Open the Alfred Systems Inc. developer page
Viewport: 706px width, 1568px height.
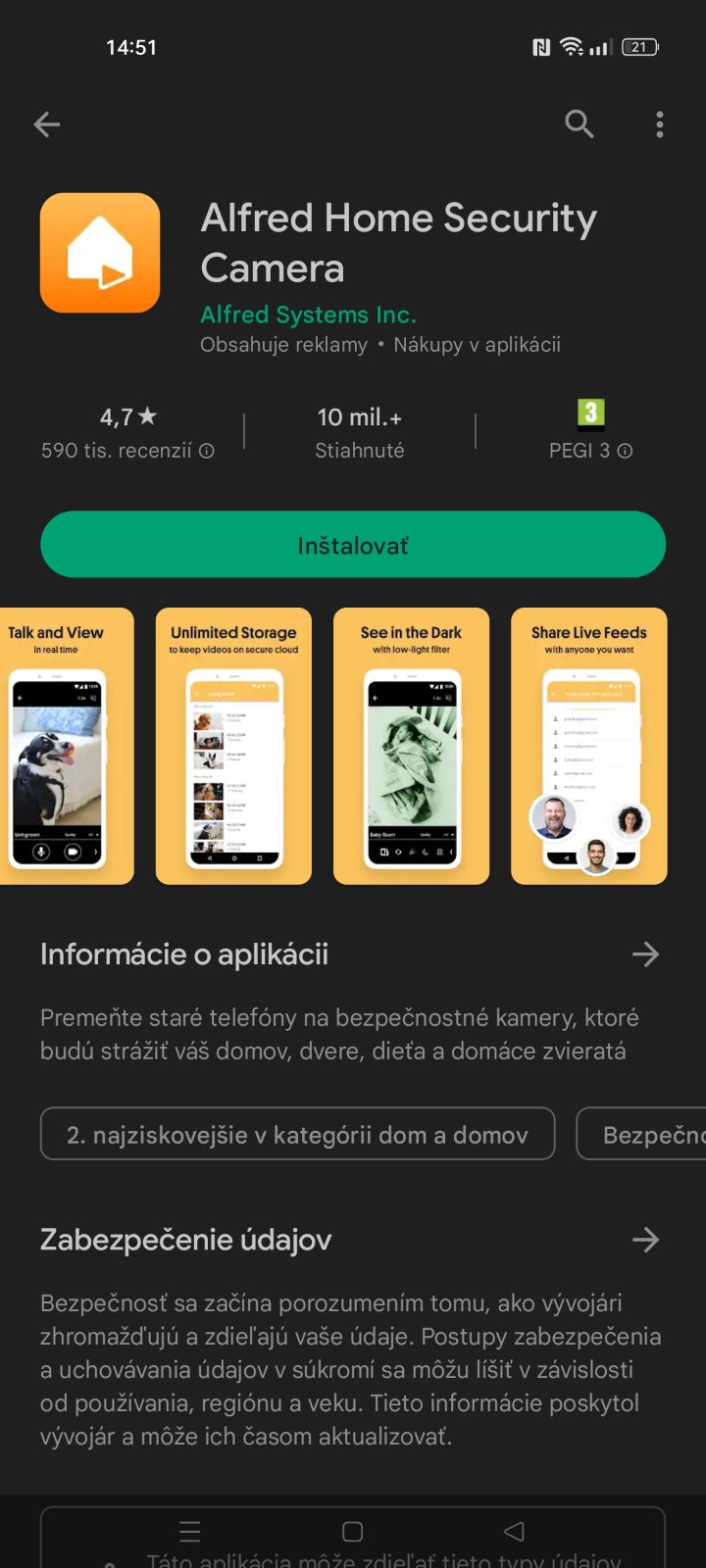click(x=308, y=315)
